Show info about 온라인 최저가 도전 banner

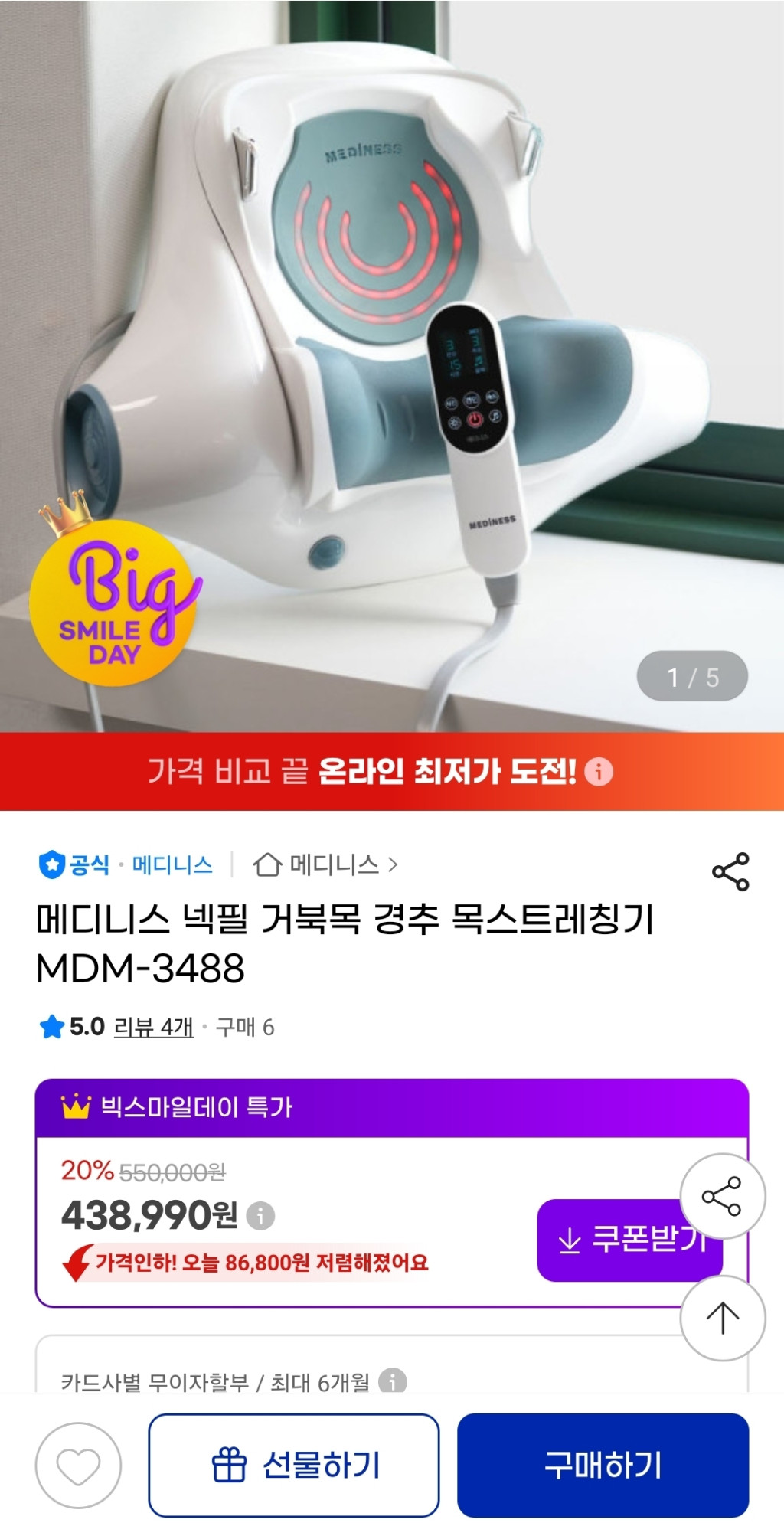[x=599, y=772]
